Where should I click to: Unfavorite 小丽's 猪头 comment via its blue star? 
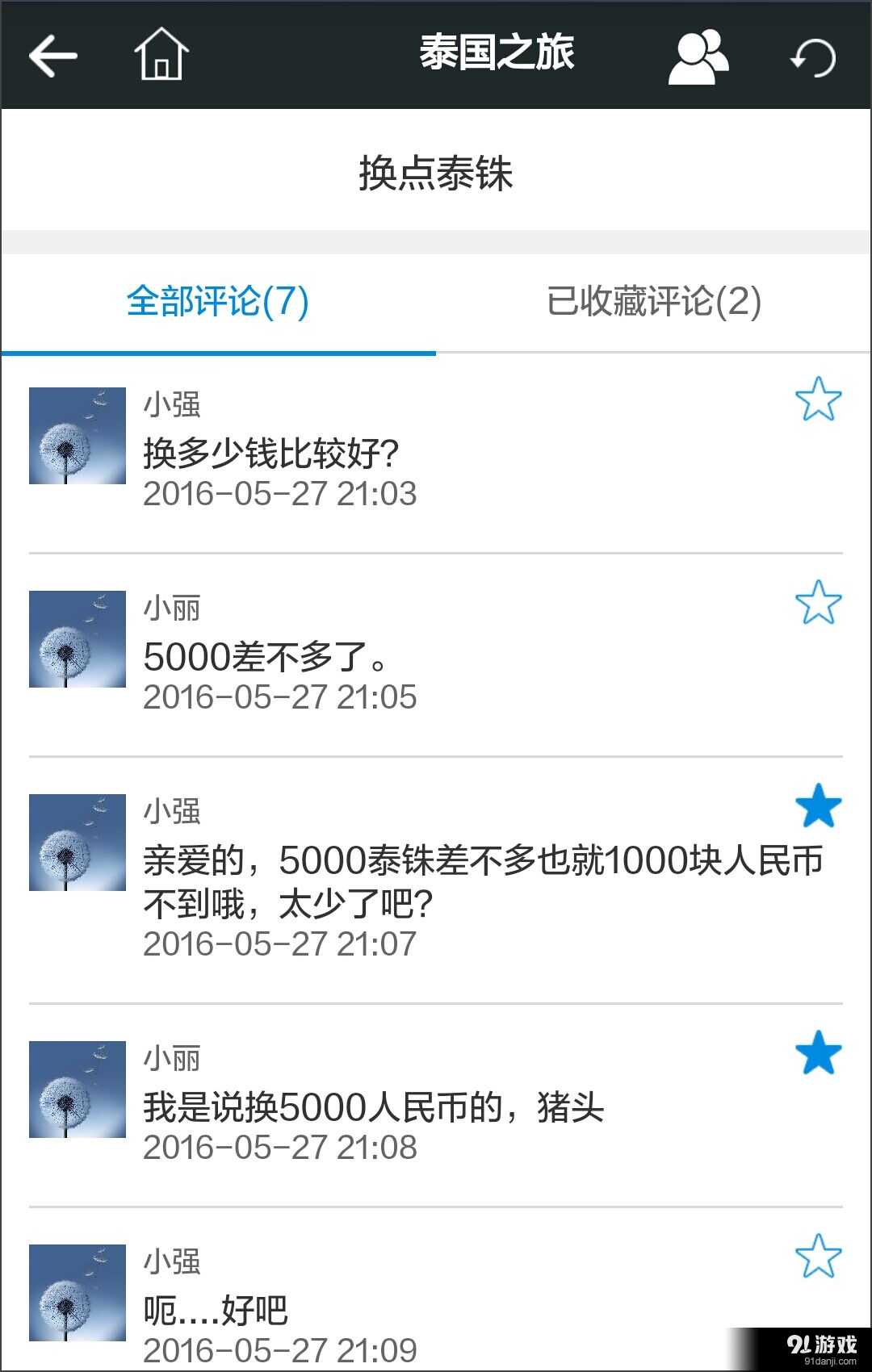click(x=819, y=1051)
